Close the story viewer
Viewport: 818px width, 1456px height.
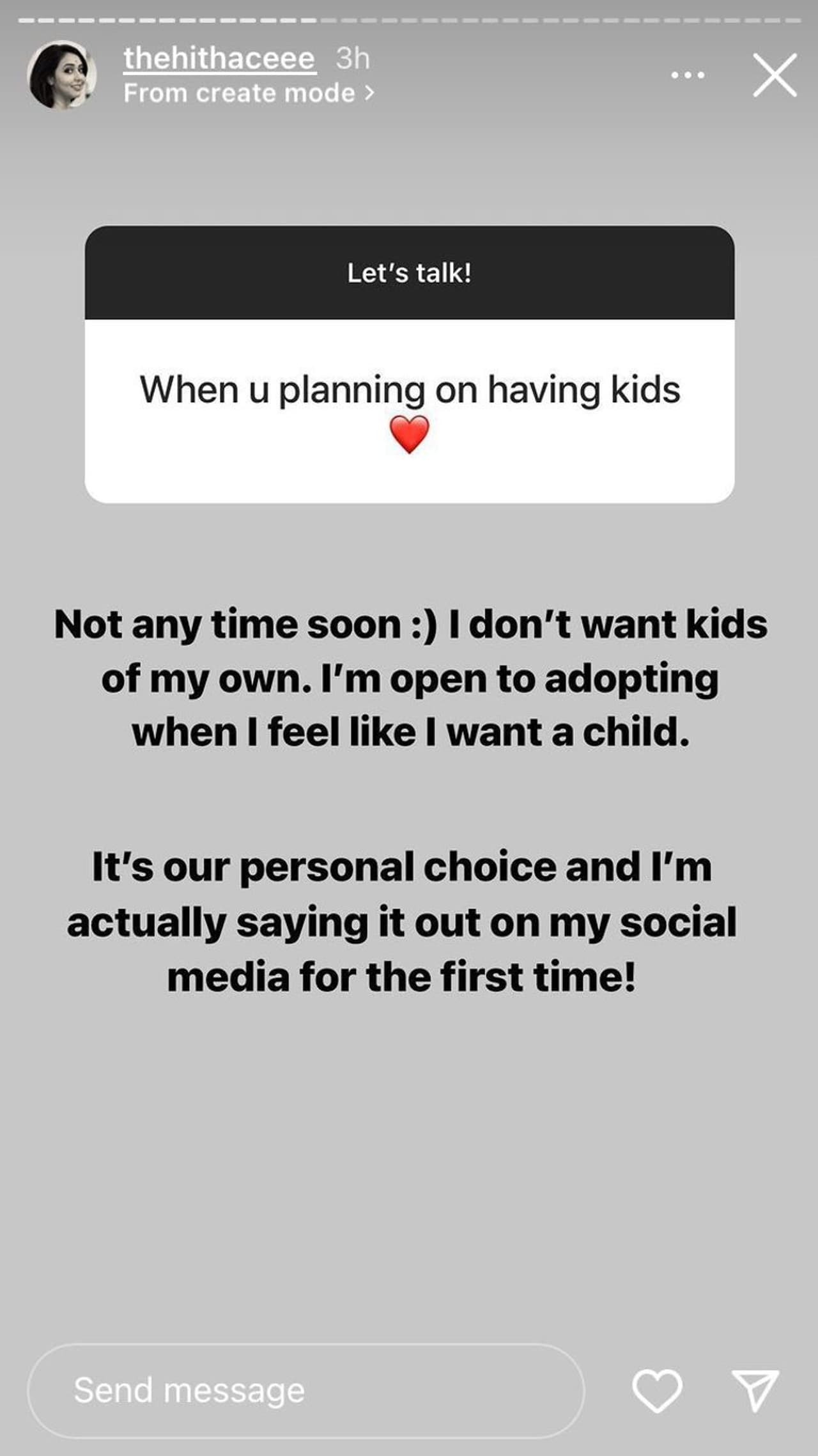pyautogui.click(x=775, y=75)
